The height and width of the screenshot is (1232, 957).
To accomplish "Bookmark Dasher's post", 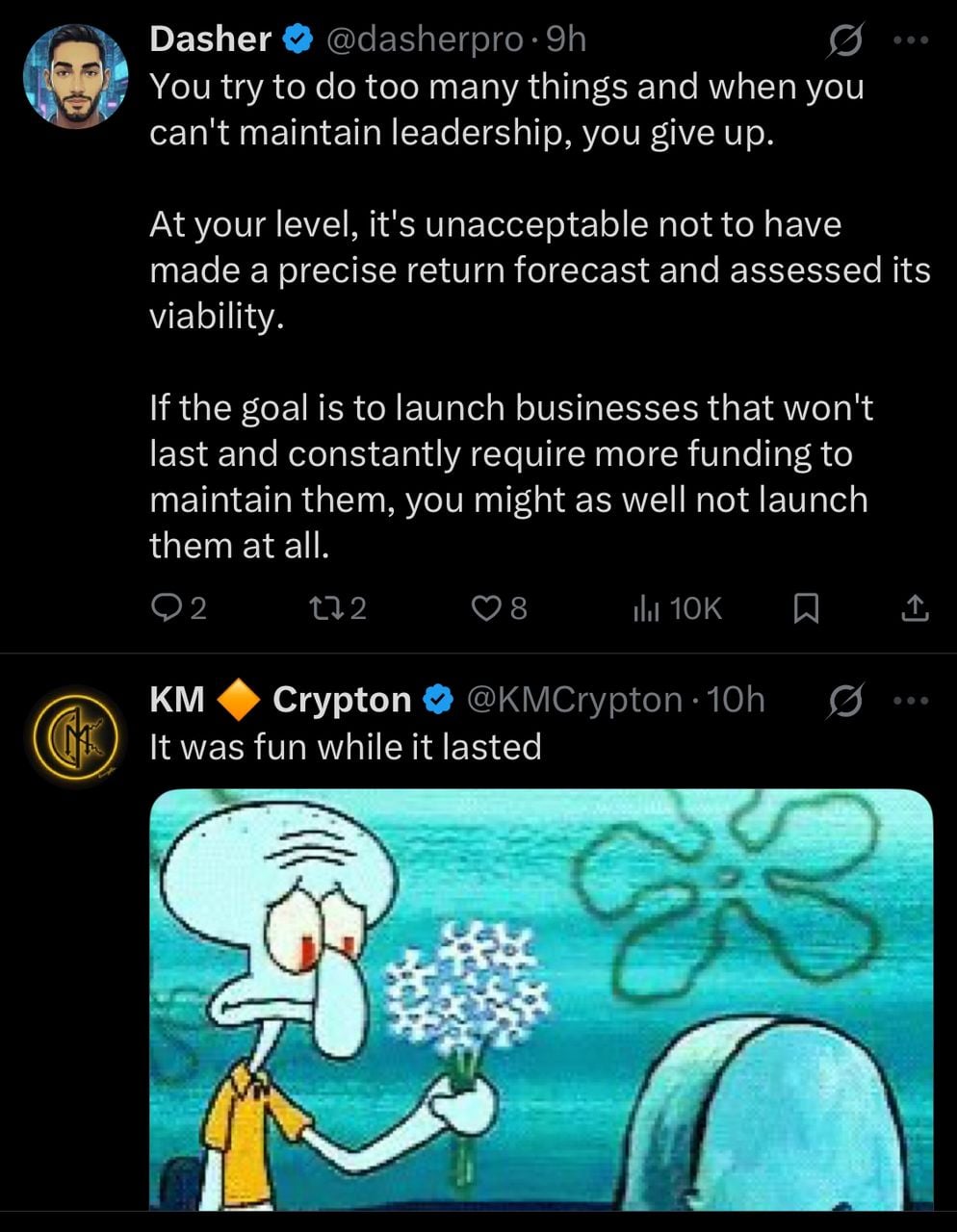I will [805, 607].
